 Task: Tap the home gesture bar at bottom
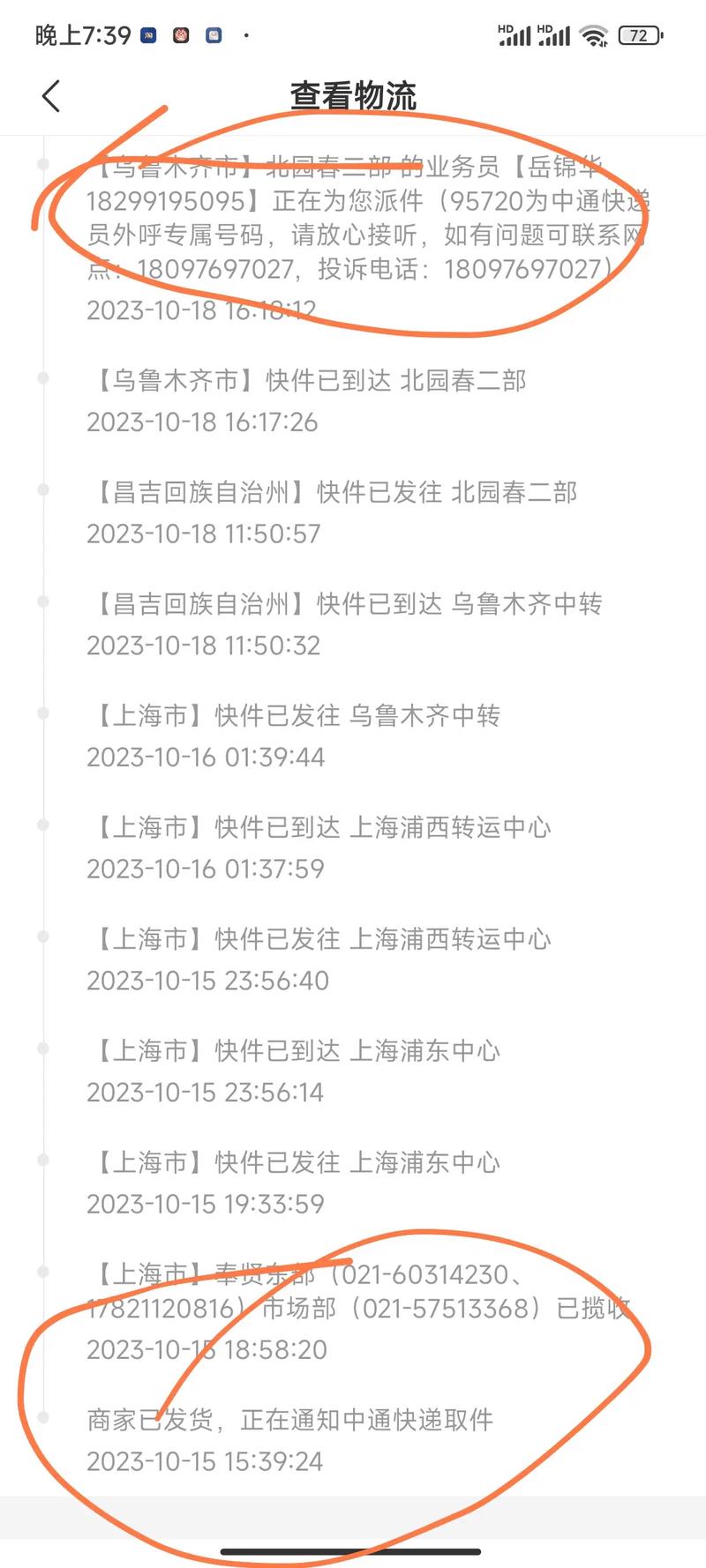click(x=353, y=1549)
